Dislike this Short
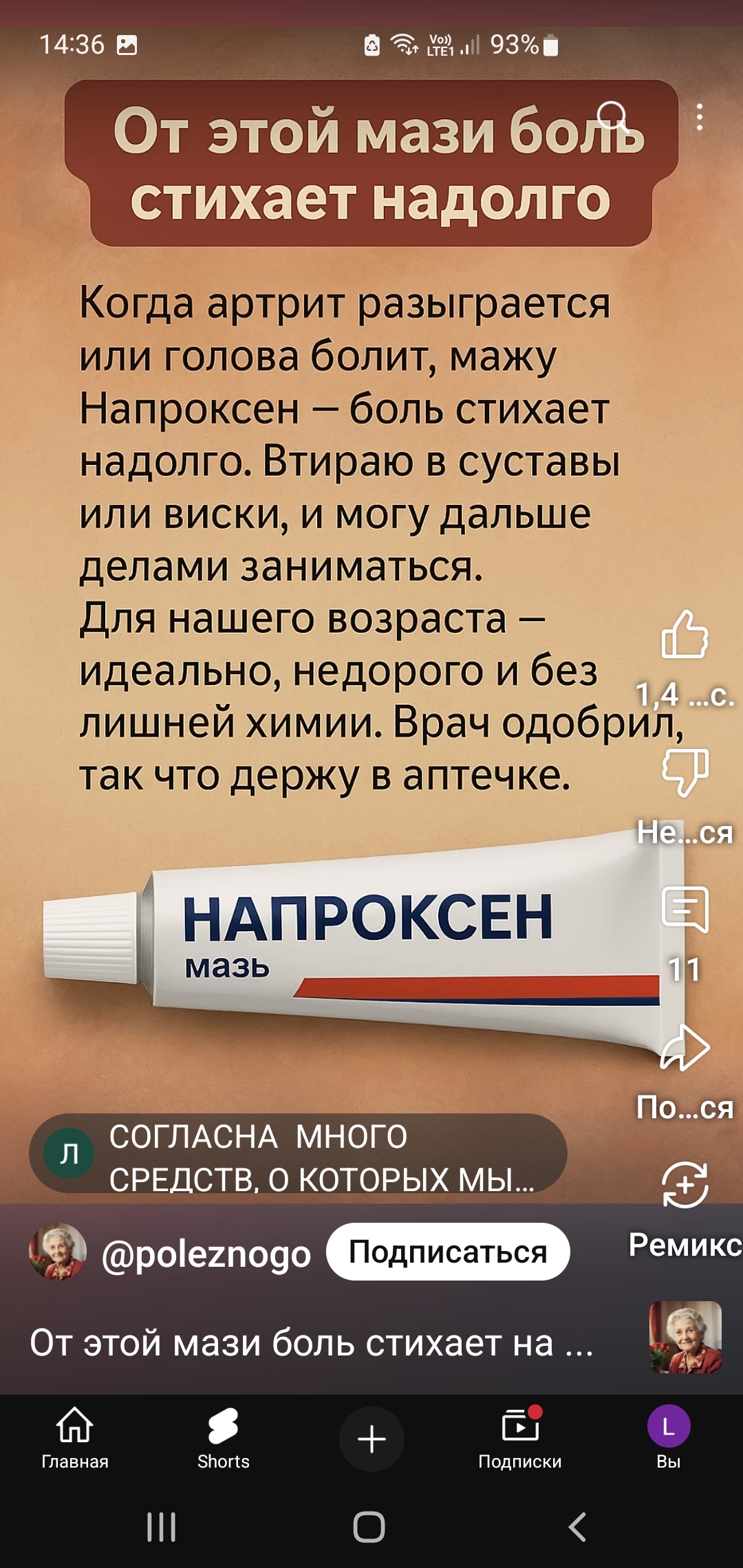The height and width of the screenshot is (1568, 743). 685,772
